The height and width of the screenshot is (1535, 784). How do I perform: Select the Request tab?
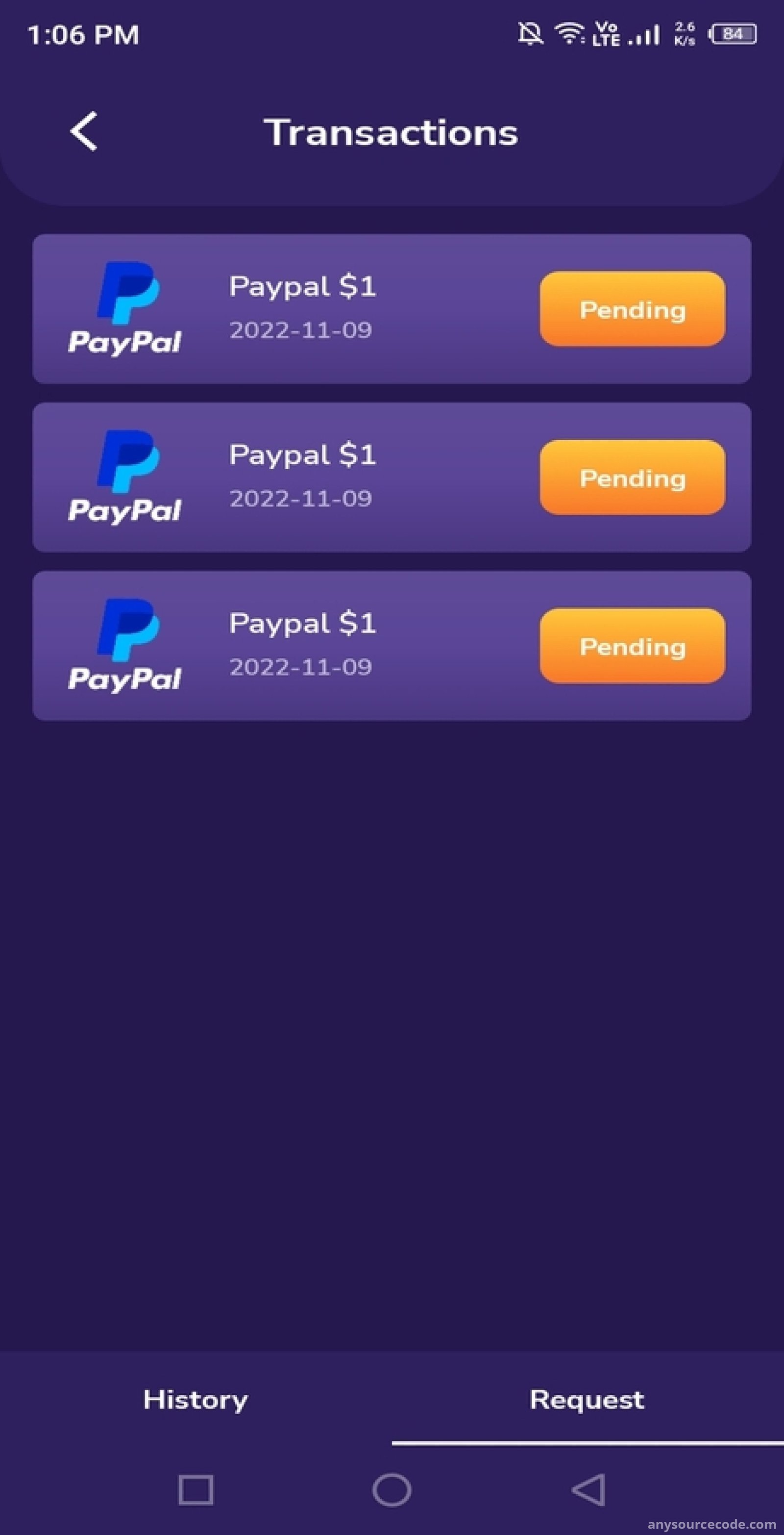coord(588,1400)
